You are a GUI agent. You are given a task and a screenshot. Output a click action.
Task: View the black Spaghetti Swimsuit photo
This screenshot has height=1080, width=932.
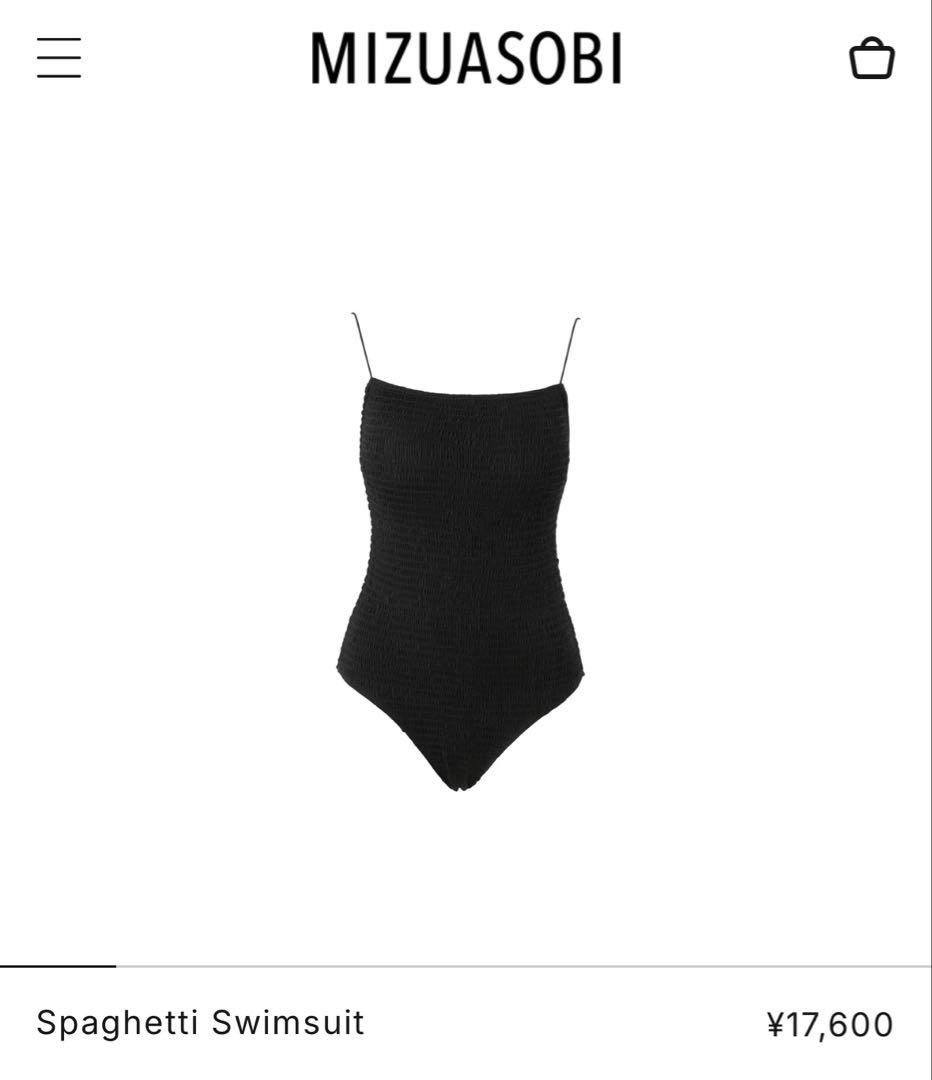click(461, 552)
